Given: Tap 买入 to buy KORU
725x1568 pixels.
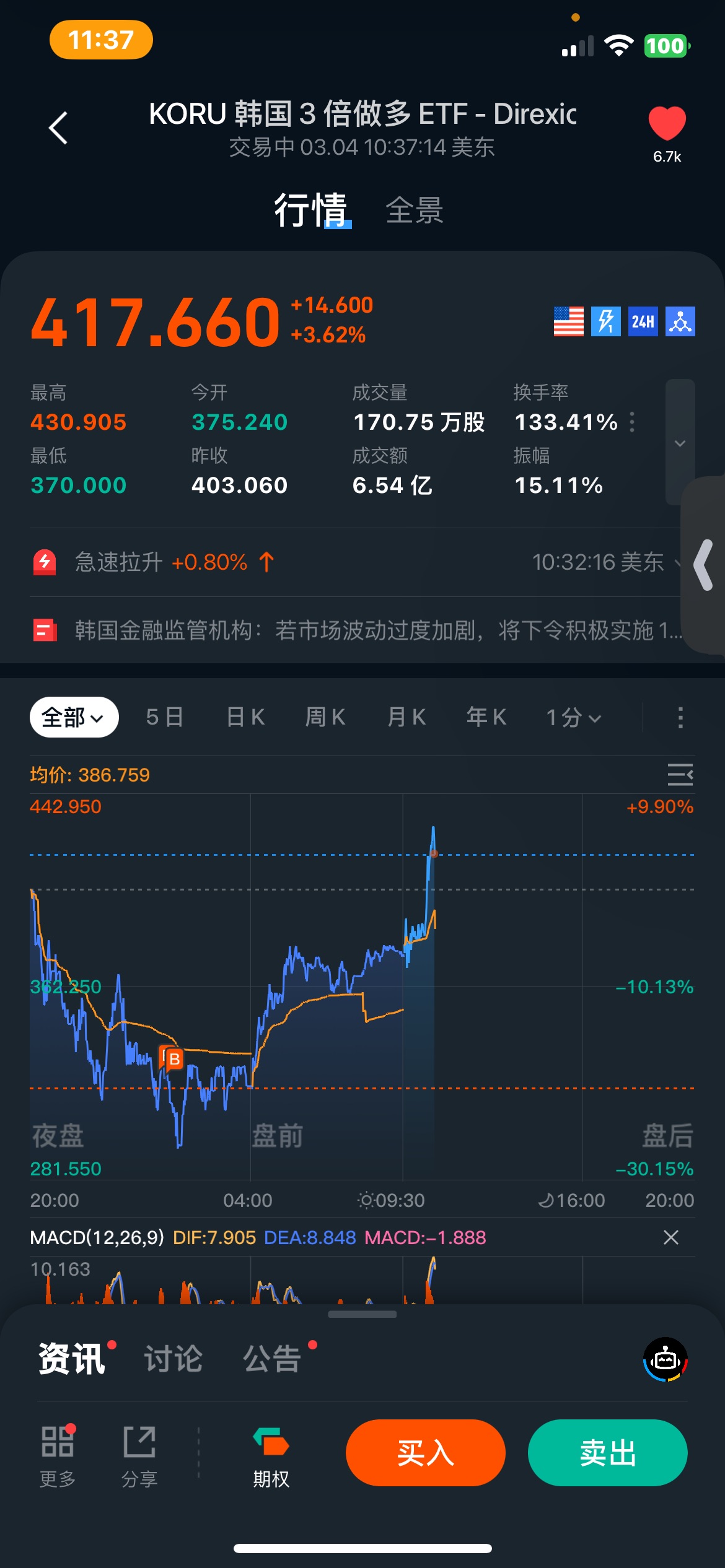Looking at the screenshot, I should click(426, 1452).
